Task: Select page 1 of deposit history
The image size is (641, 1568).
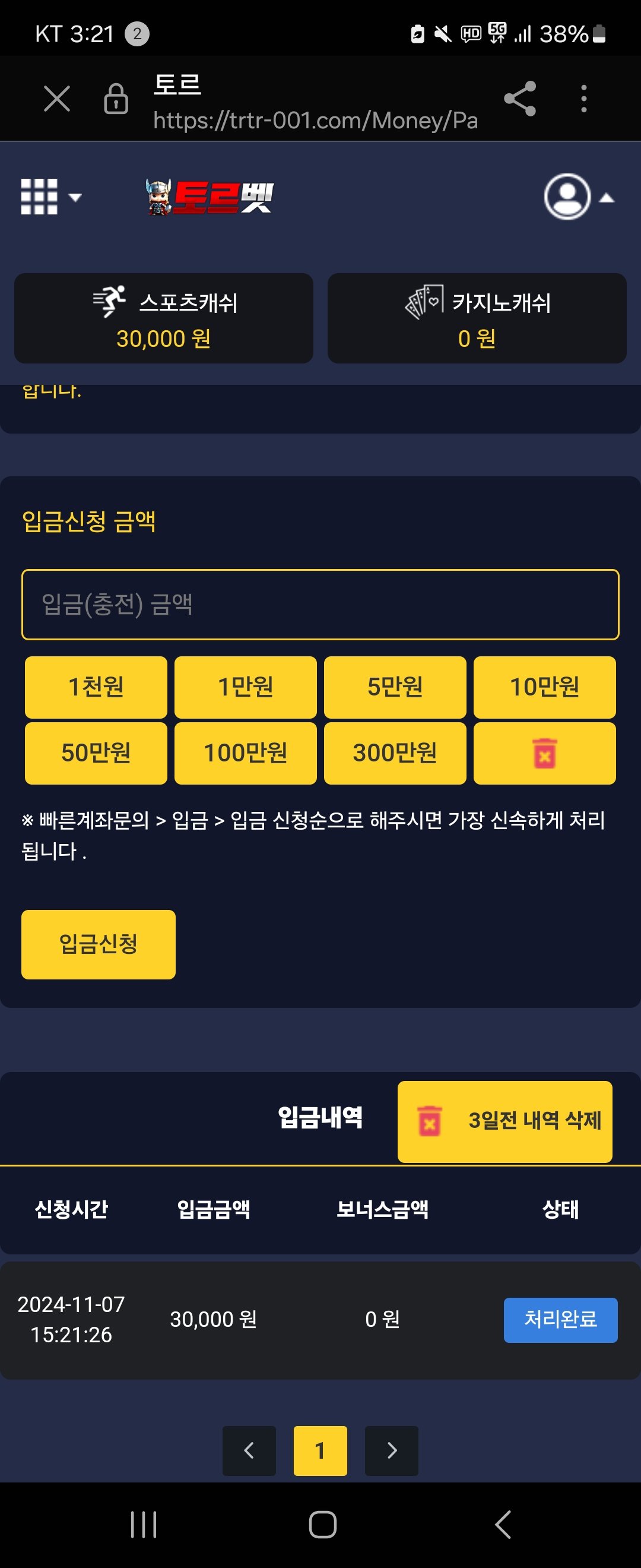Action: point(320,1450)
